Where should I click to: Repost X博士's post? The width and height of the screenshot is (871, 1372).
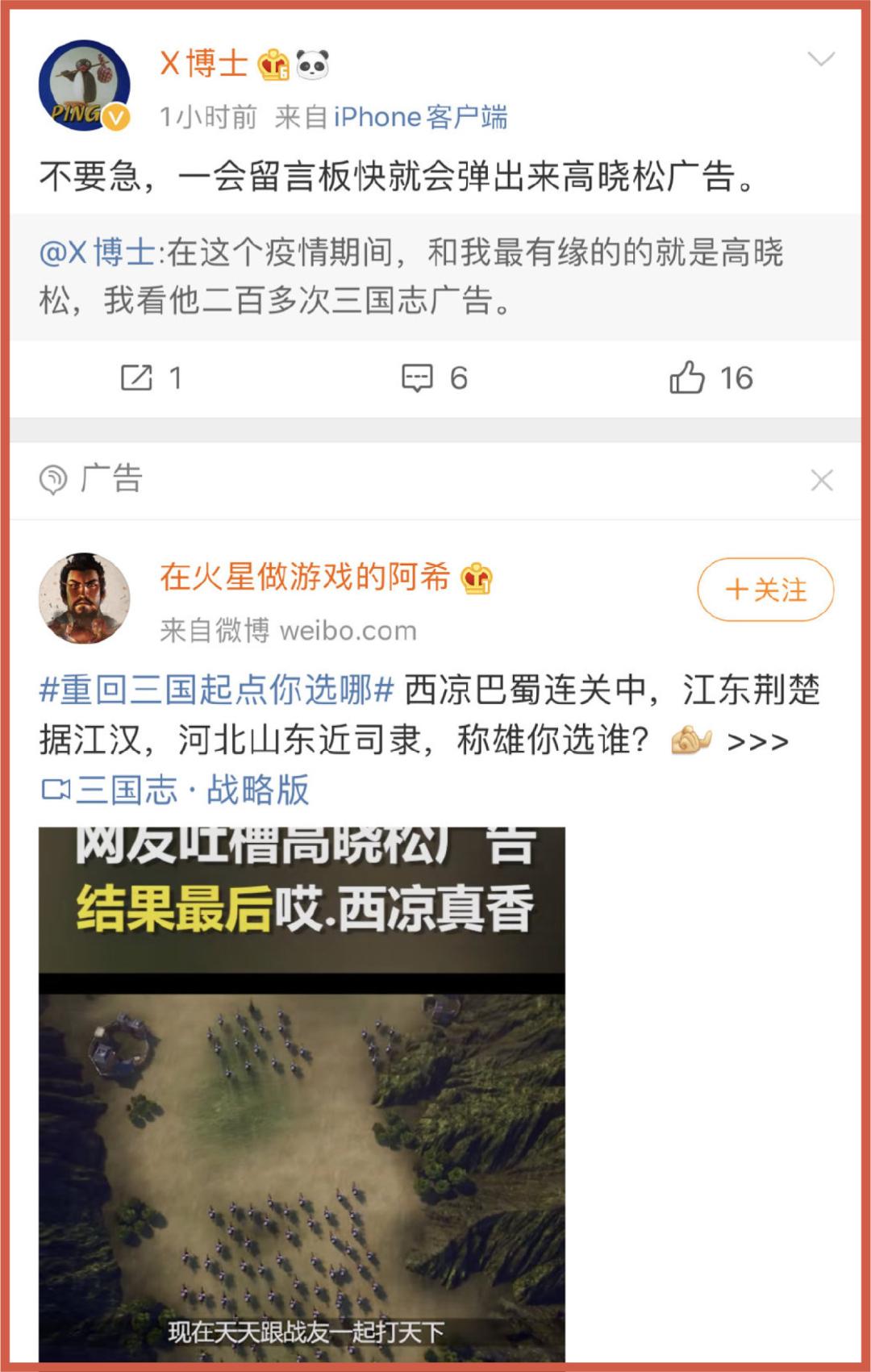(150, 377)
